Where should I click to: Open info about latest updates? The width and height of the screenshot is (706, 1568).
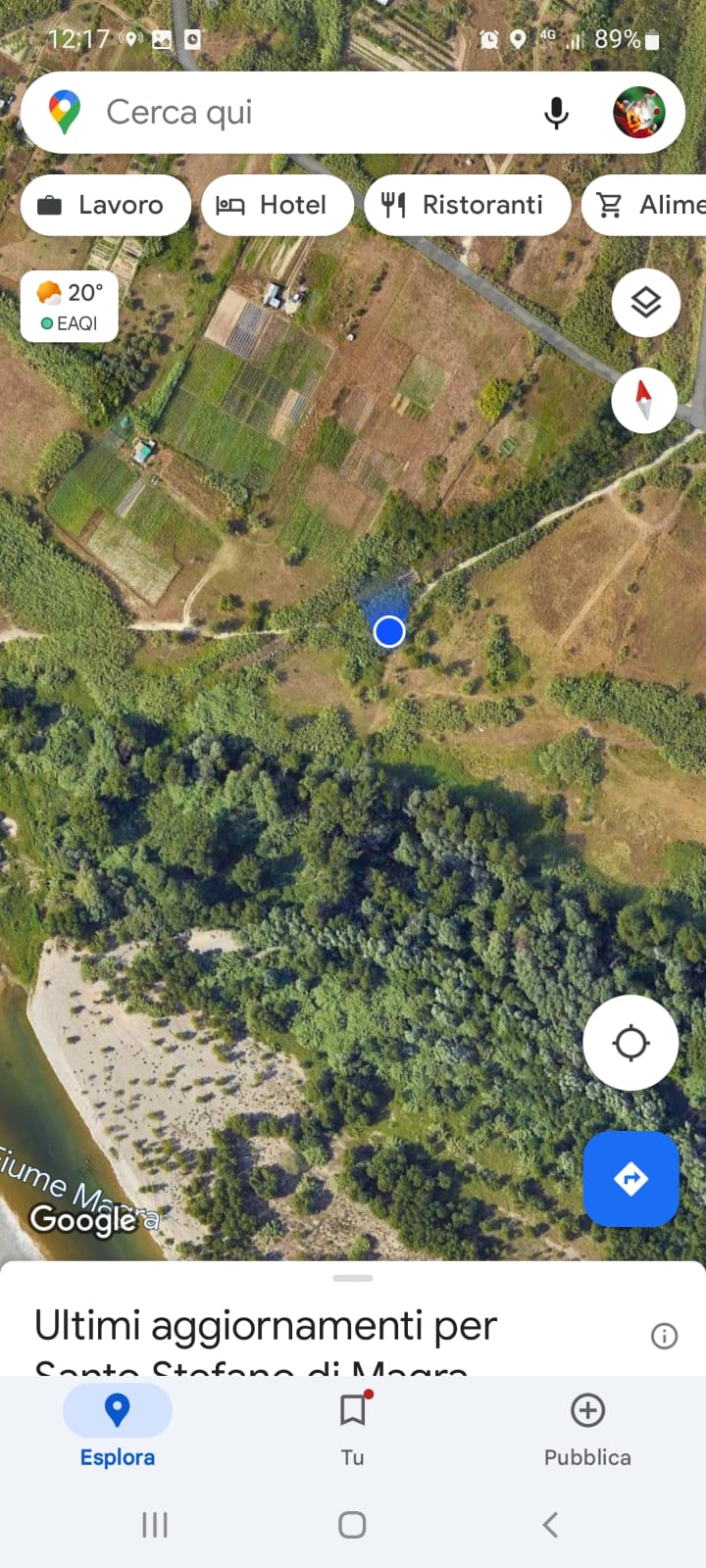[x=664, y=1336]
